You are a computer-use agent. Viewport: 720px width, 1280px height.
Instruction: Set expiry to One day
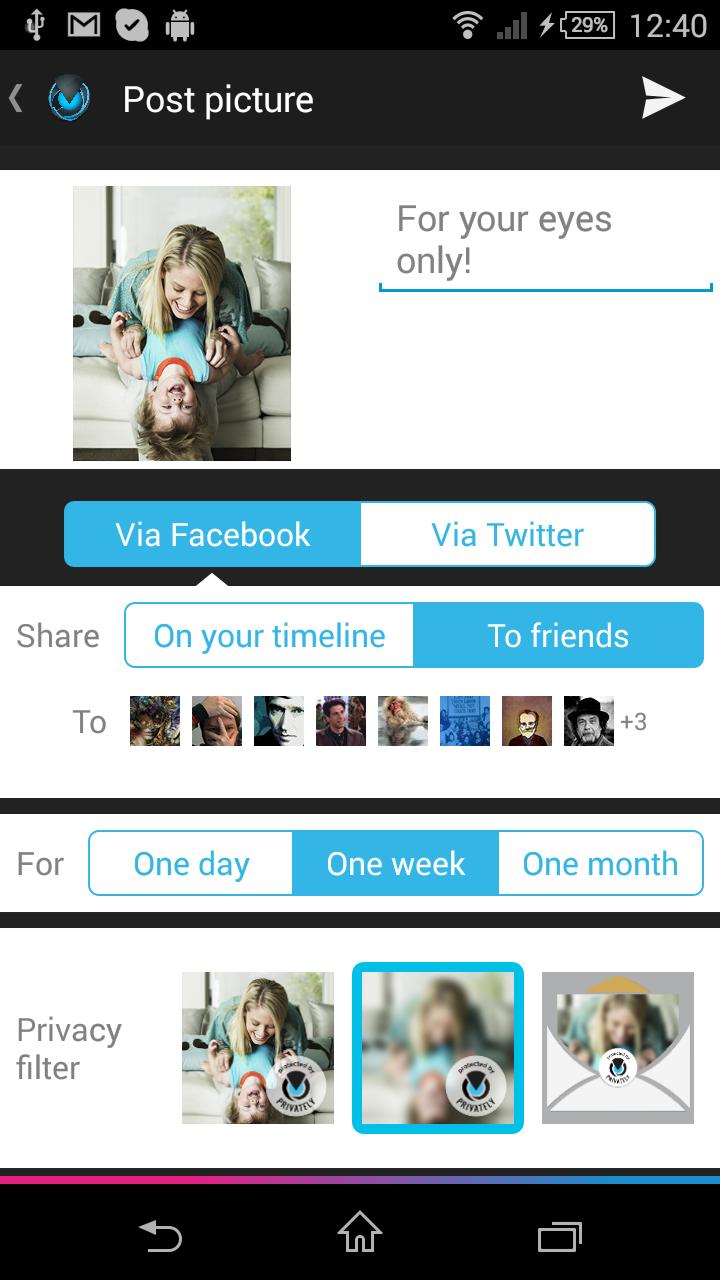tap(191, 864)
